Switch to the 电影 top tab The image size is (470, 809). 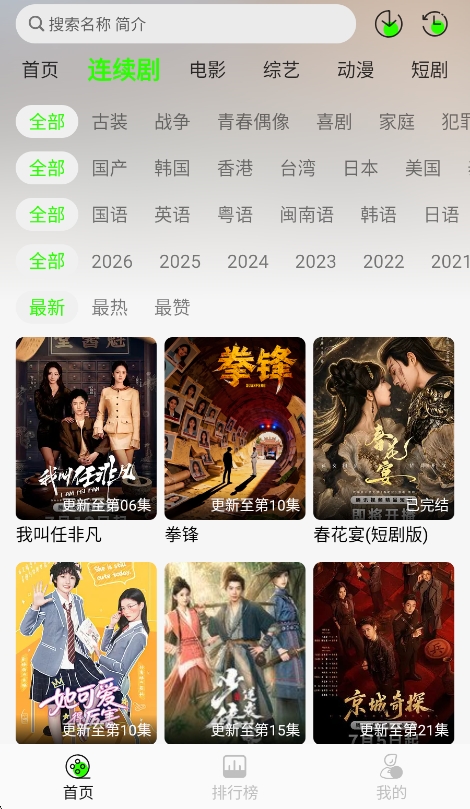[207, 70]
